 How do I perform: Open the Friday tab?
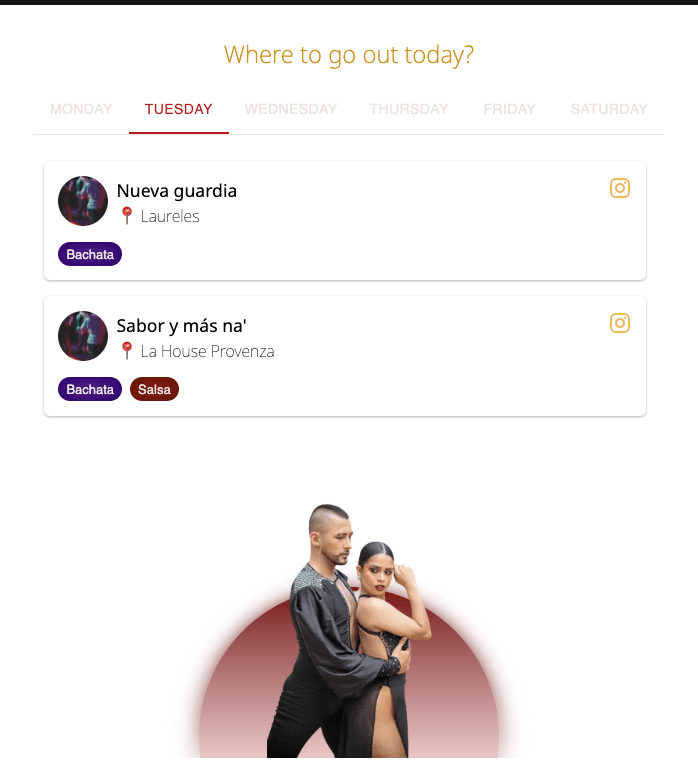tap(509, 109)
